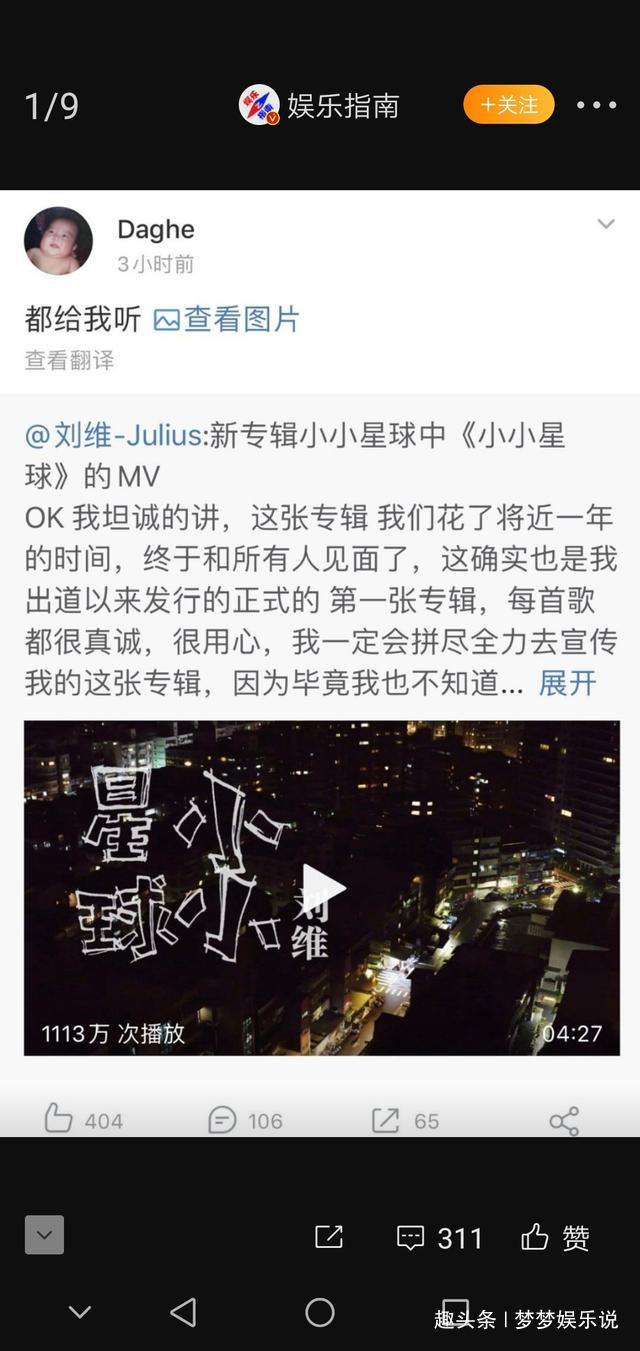Follow the 娱乐指南 account

(x=508, y=105)
